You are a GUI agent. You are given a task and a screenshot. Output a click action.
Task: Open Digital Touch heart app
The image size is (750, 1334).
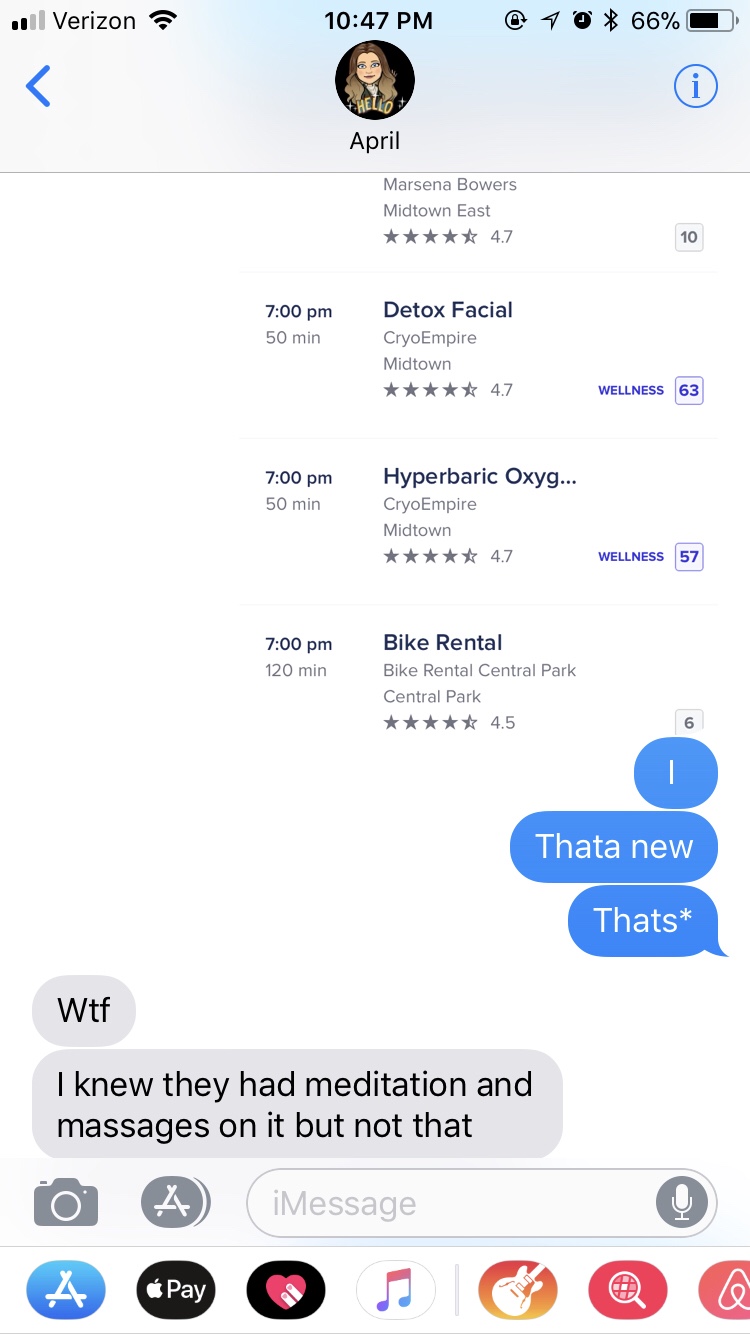point(286,1290)
